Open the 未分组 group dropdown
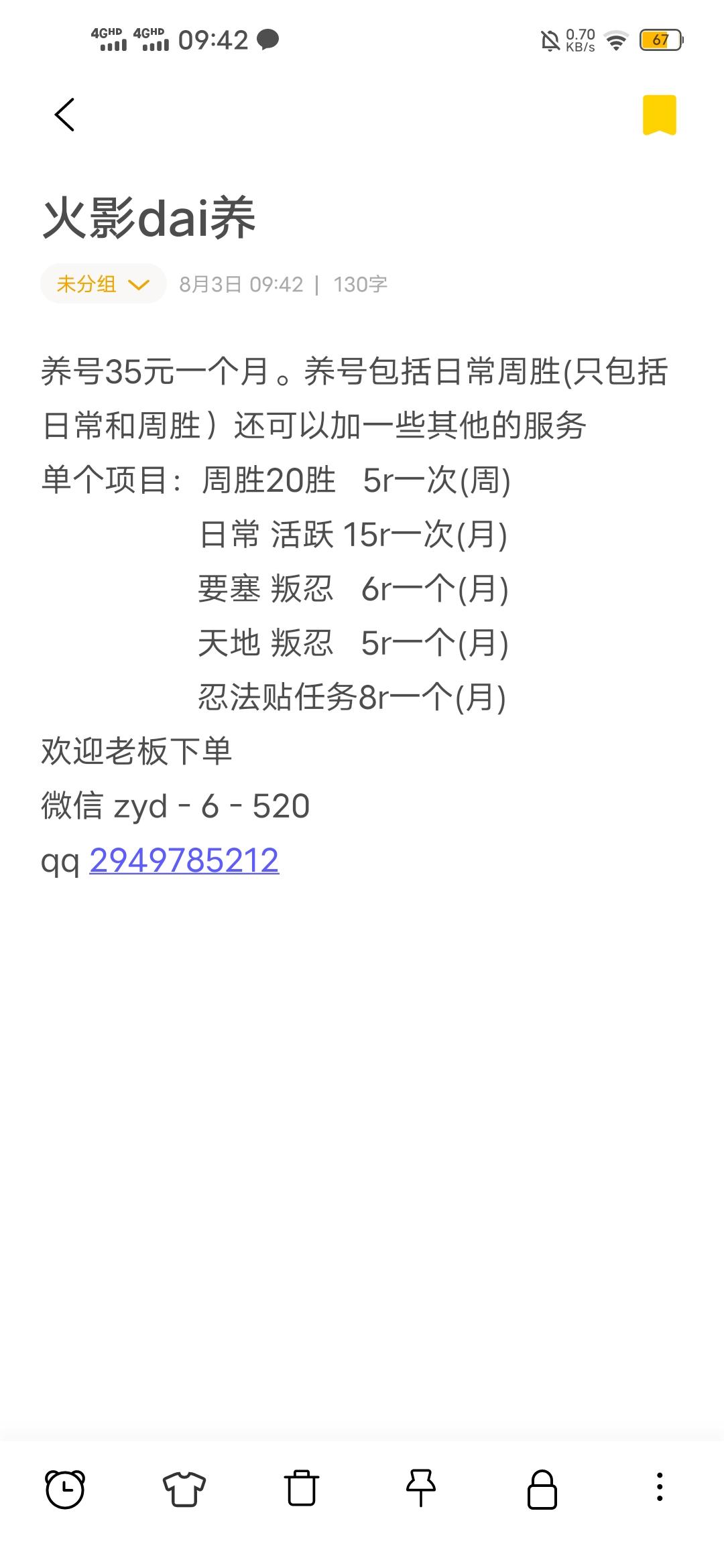 [x=103, y=284]
